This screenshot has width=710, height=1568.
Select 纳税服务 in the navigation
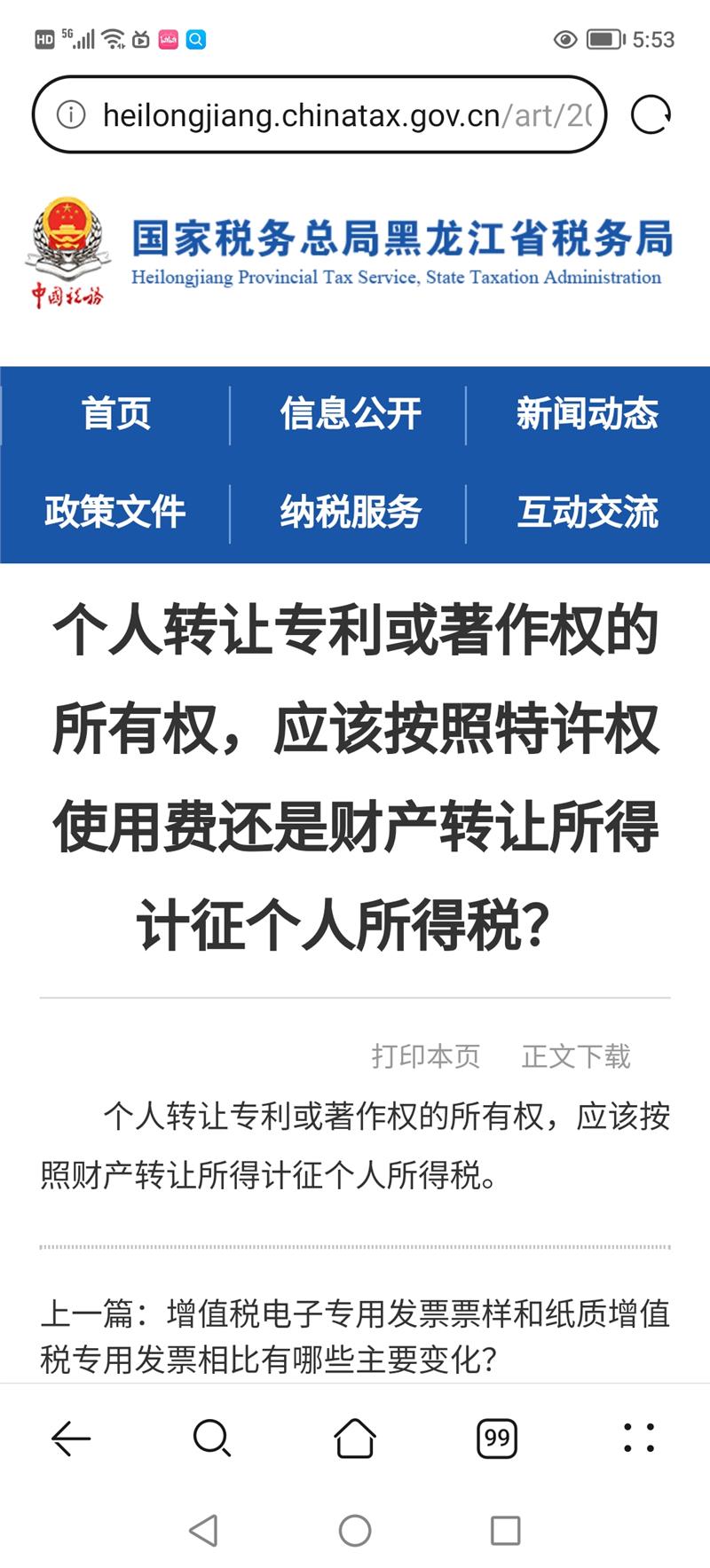tap(350, 512)
